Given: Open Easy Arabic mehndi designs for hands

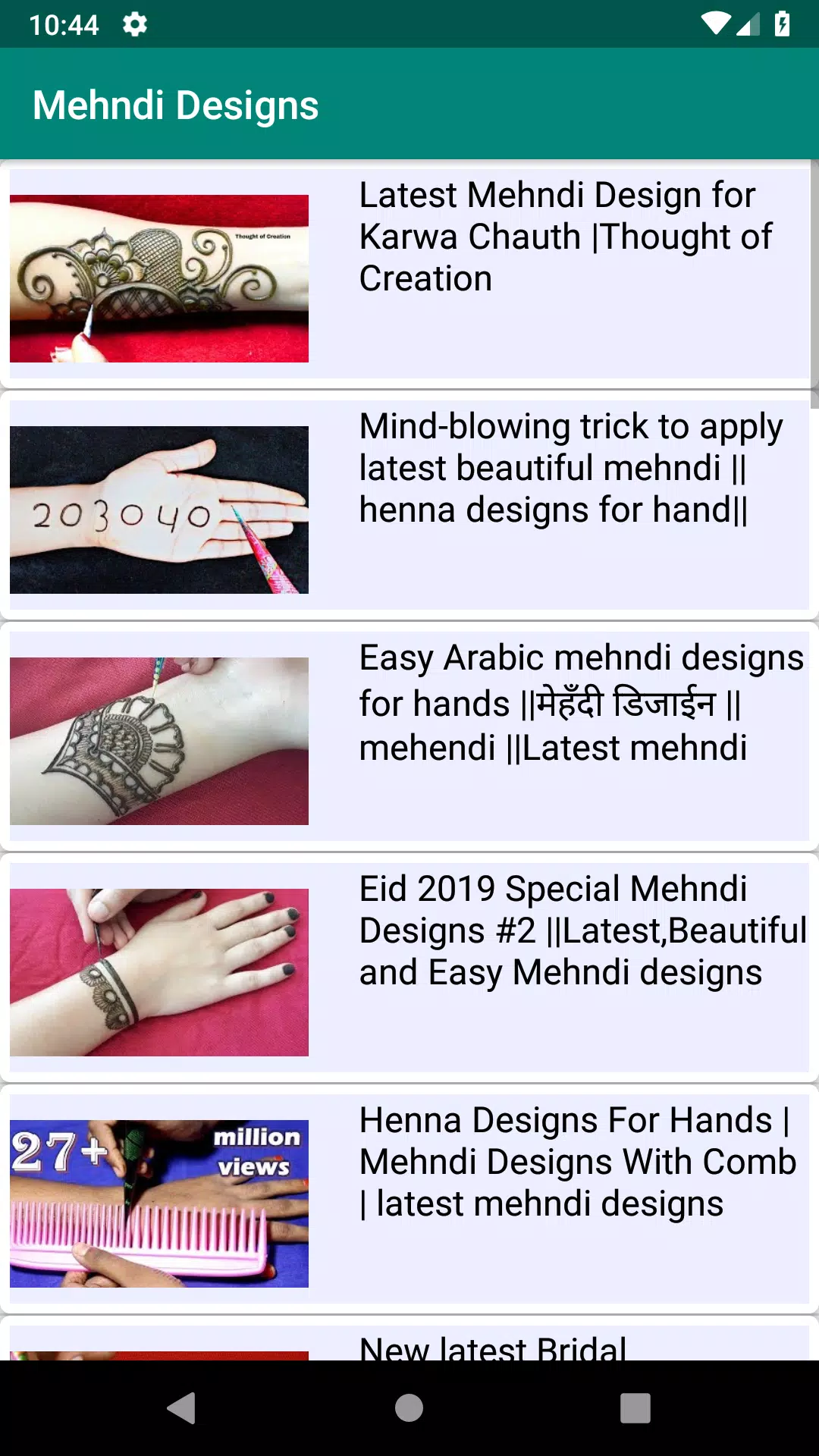Looking at the screenshot, I should [x=409, y=737].
